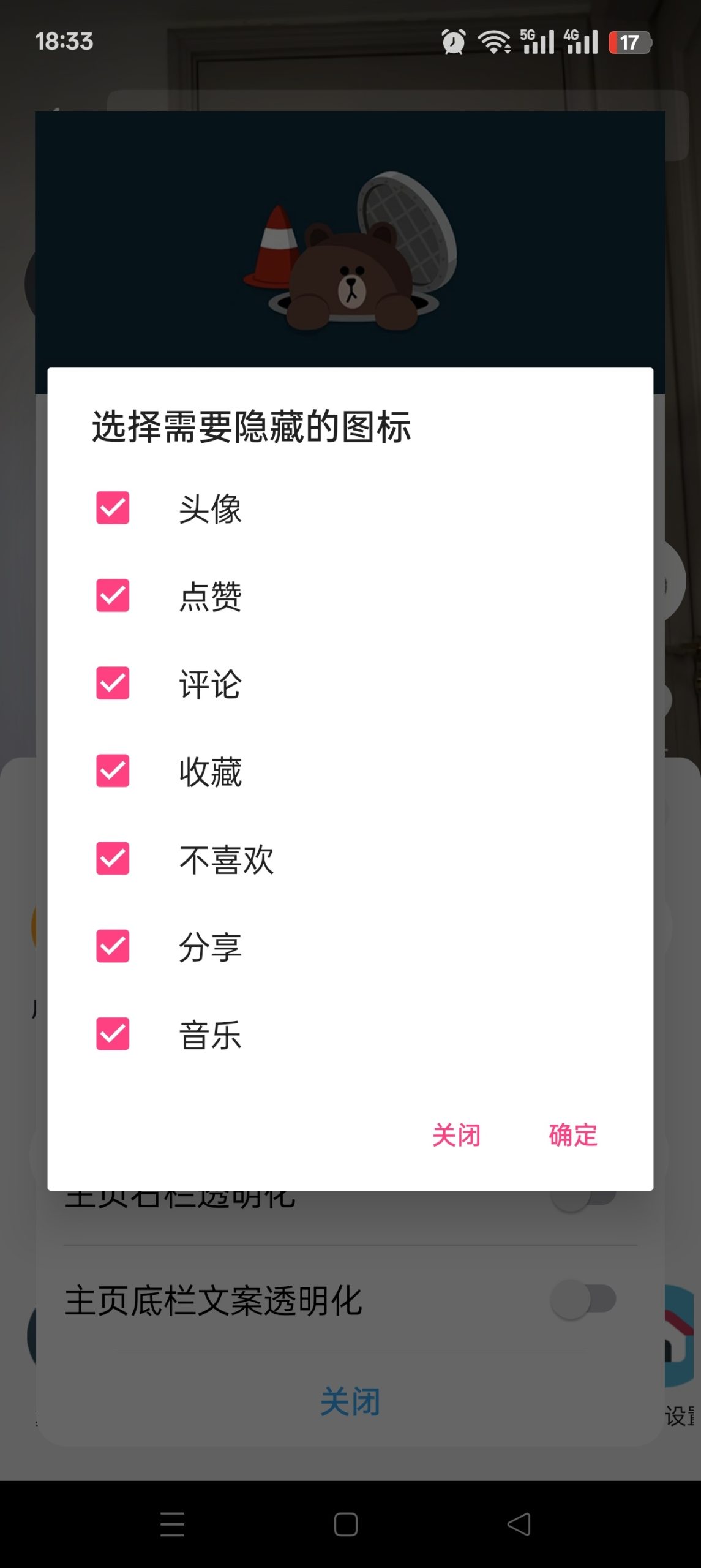Tap the Wi-Fi status icon

tap(495, 42)
